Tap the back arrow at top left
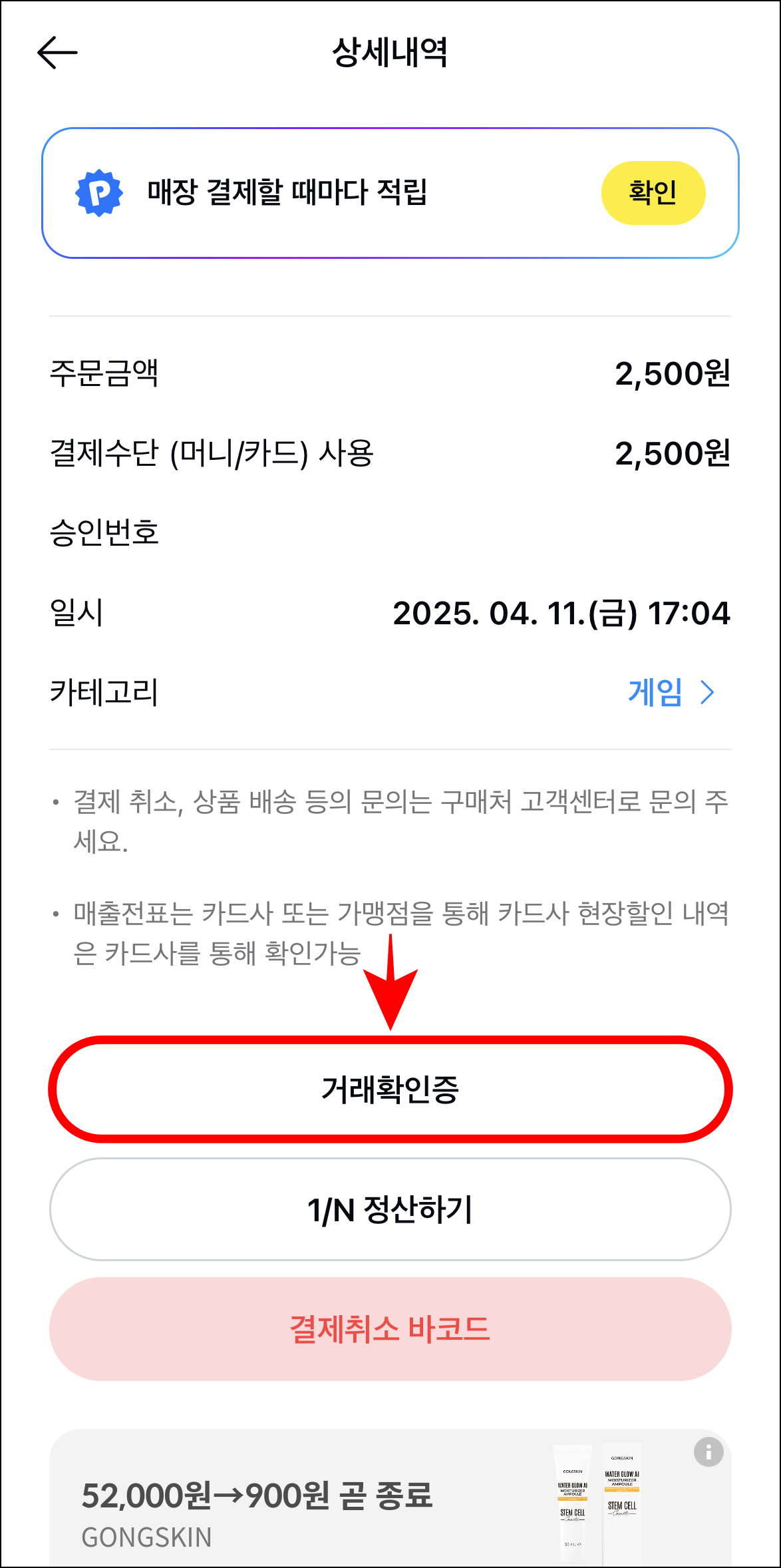The width and height of the screenshot is (781, 1568). (57, 52)
